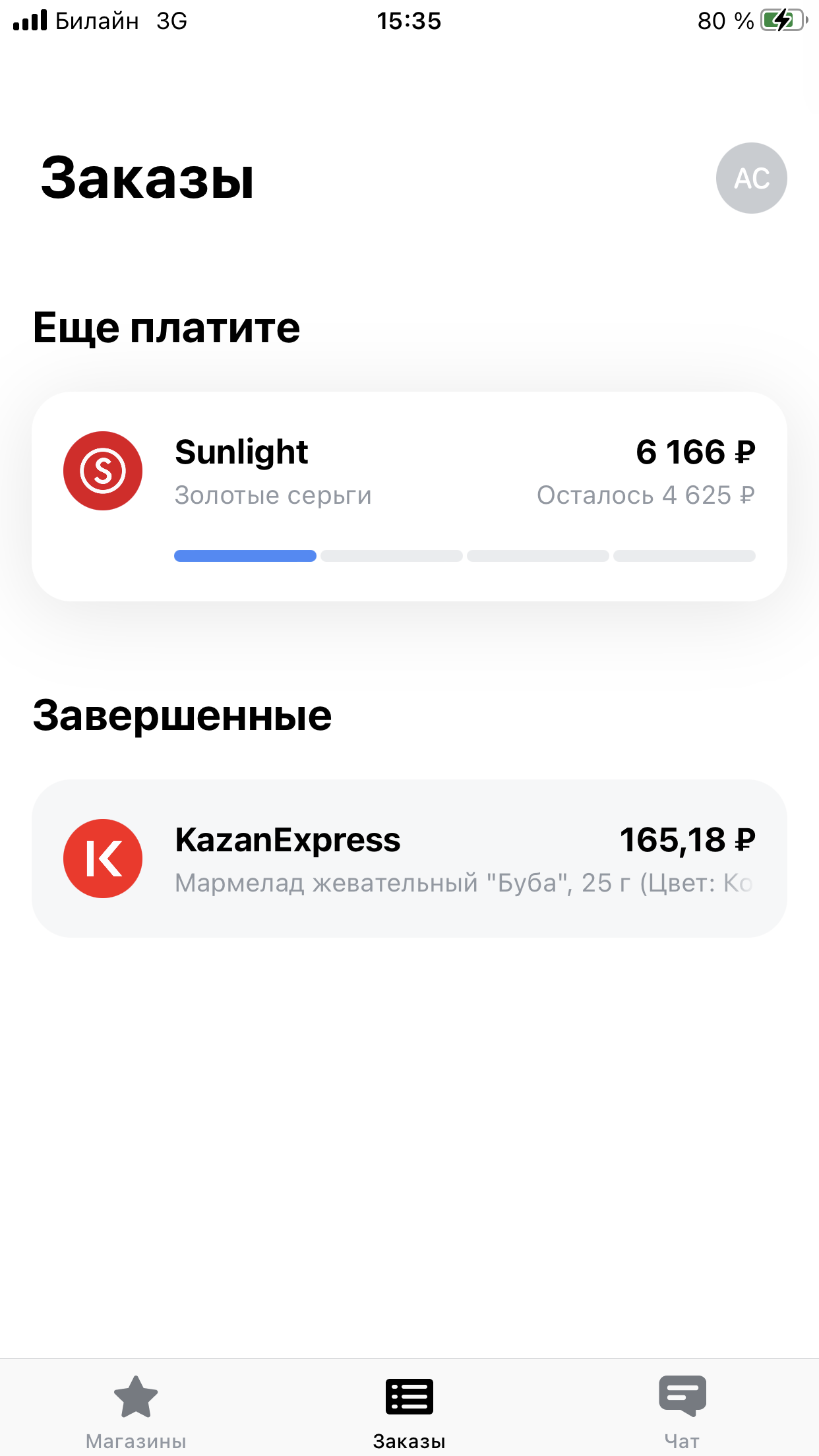
Task: Open the AC profile avatar
Action: [751, 178]
